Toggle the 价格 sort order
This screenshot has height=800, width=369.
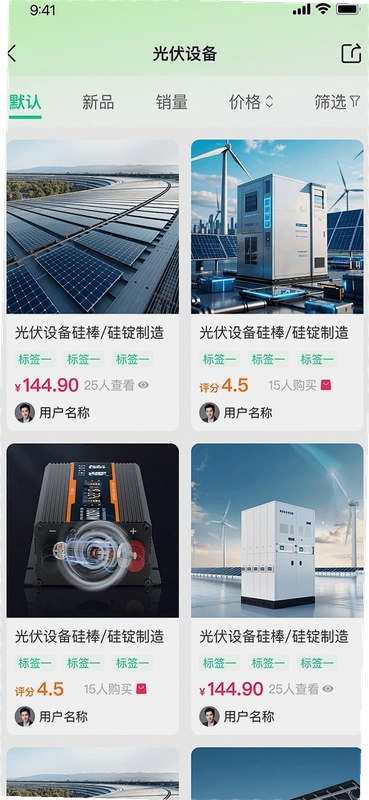click(251, 102)
